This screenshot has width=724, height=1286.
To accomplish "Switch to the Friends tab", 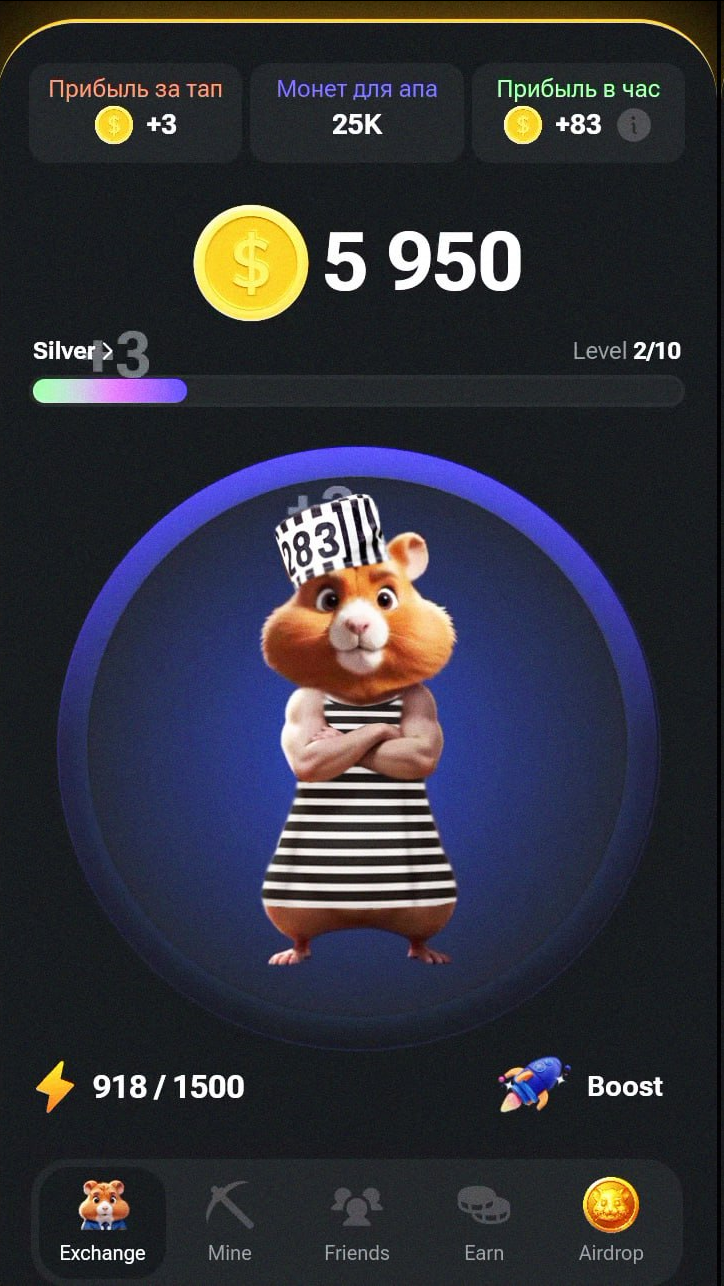I will [x=357, y=1221].
